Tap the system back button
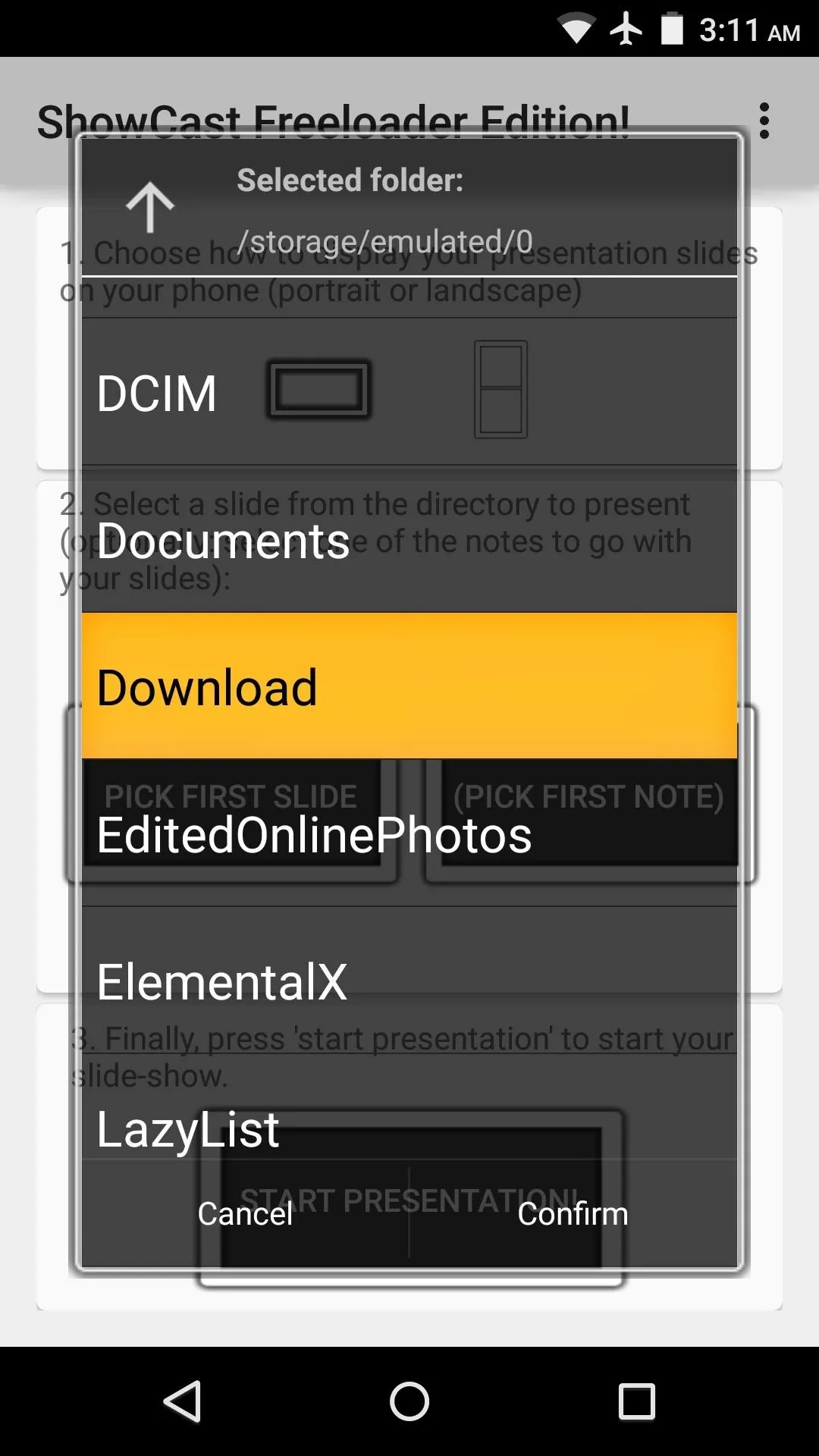The height and width of the screenshot is (1456, 819). click(x=183, y=1401)
